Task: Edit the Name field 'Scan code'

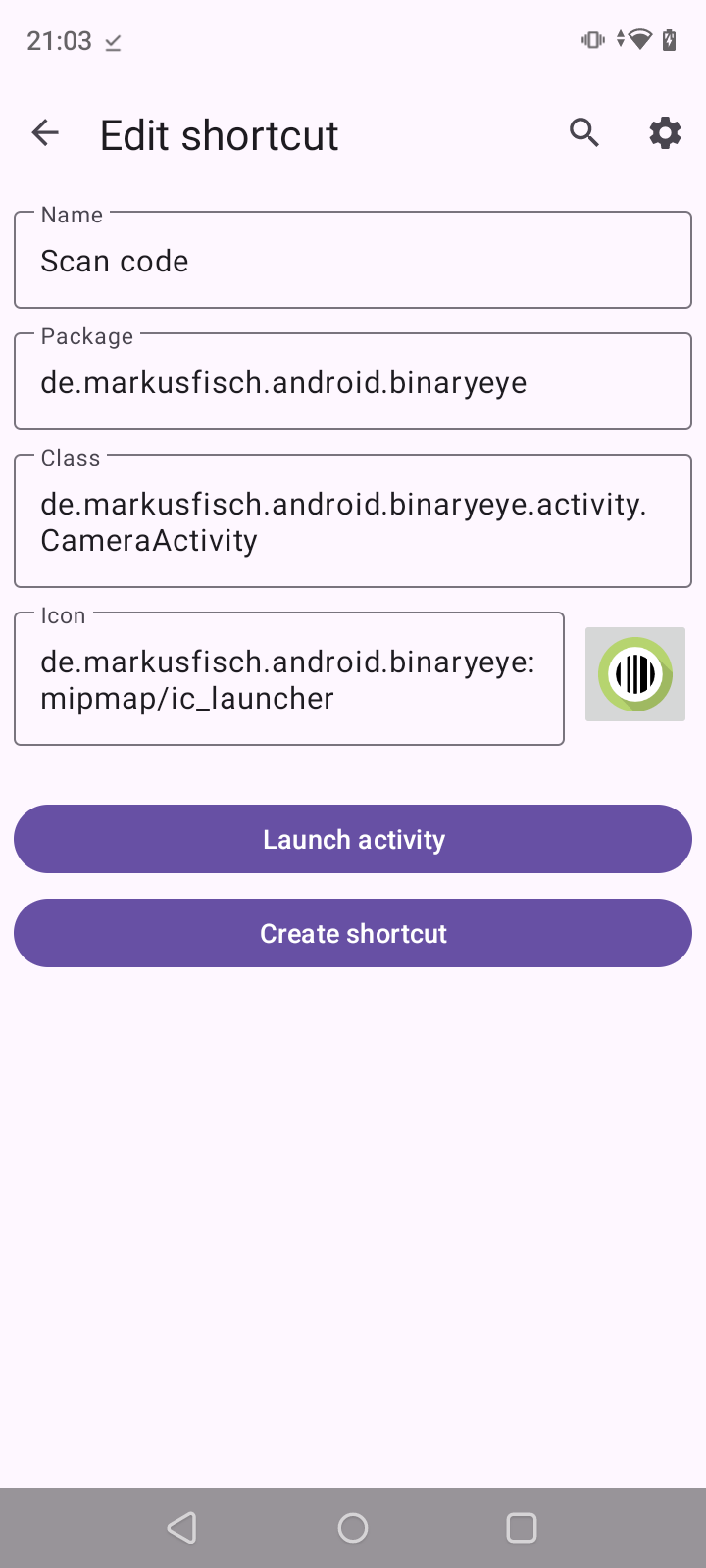Action: [353, 261]
